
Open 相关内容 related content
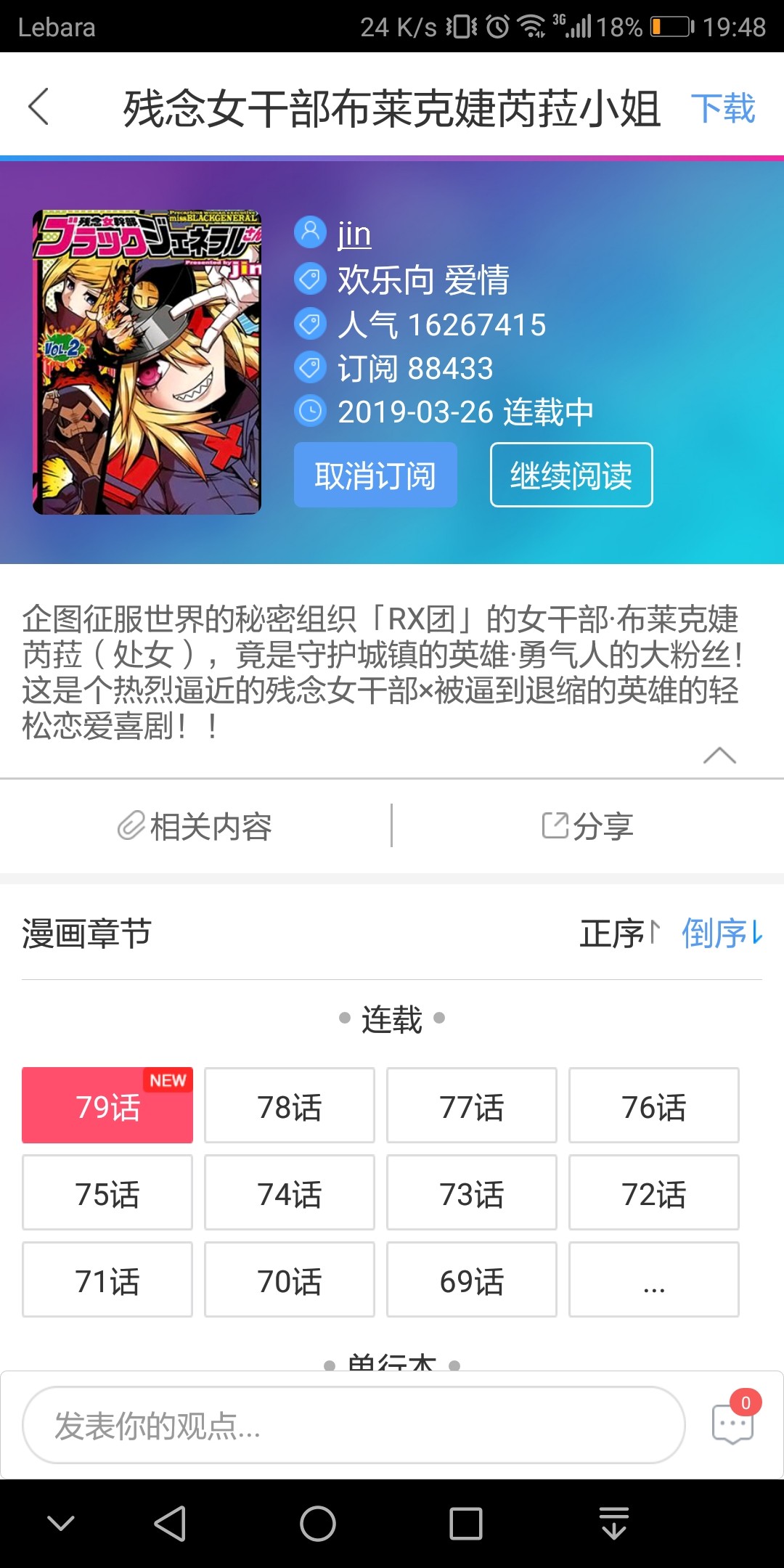coord(195,827)
